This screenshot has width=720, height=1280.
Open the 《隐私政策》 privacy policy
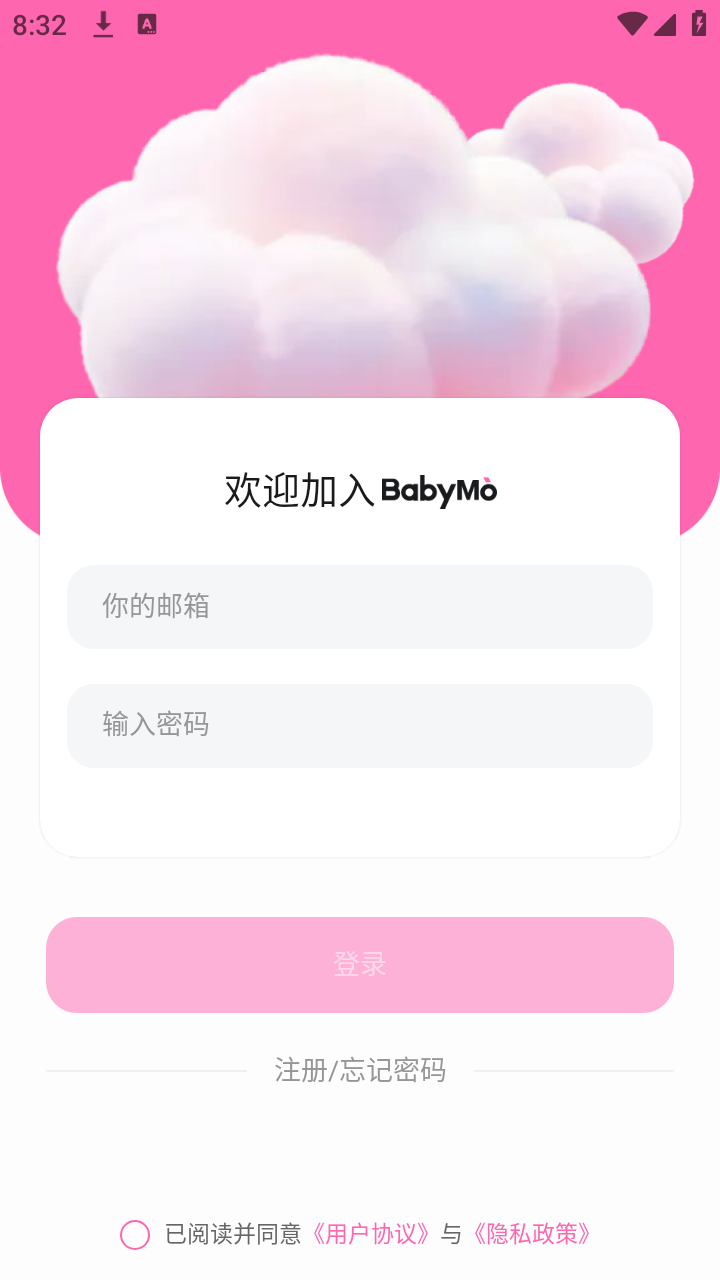[534, 1235]
